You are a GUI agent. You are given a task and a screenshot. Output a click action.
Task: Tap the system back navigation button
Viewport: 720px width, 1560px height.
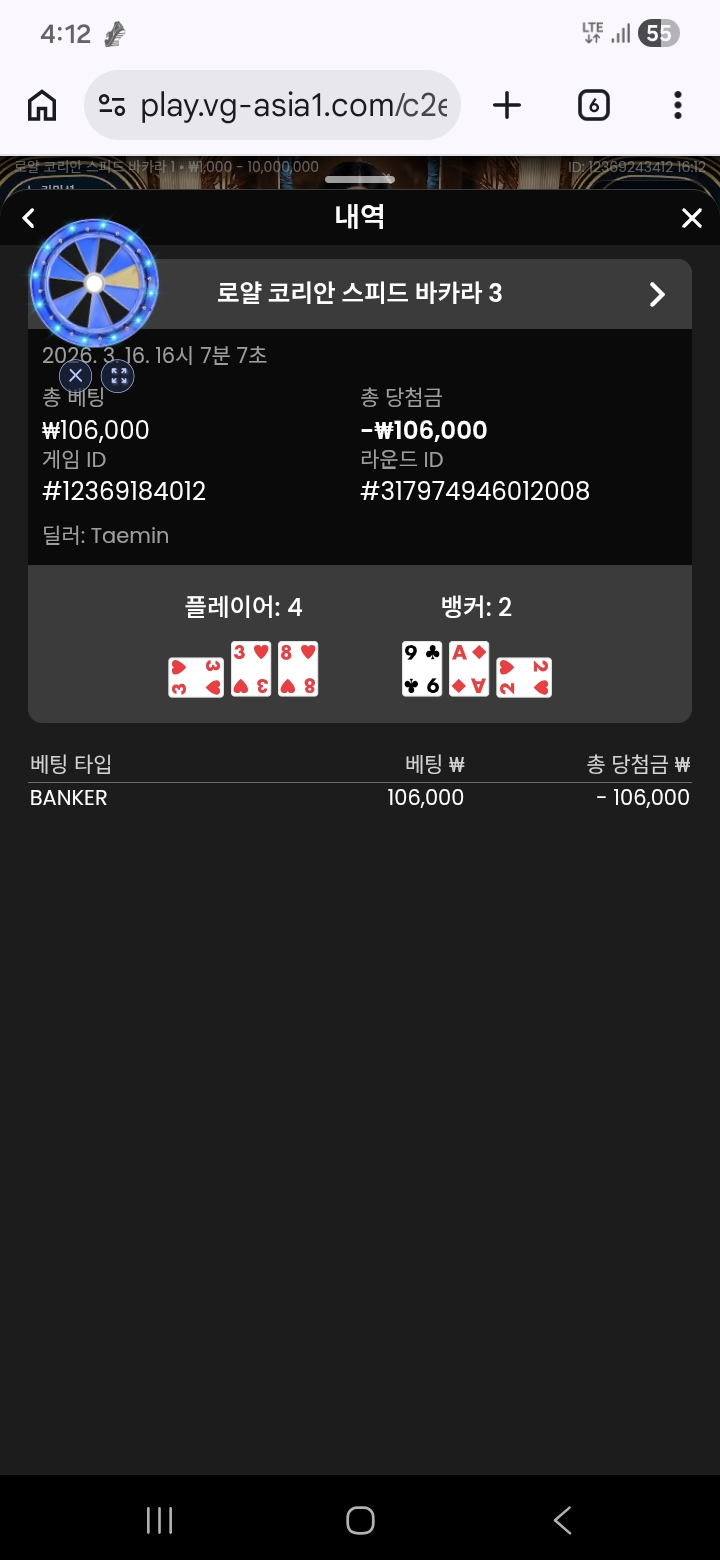pyautogui.click(x=562, y=1520)
